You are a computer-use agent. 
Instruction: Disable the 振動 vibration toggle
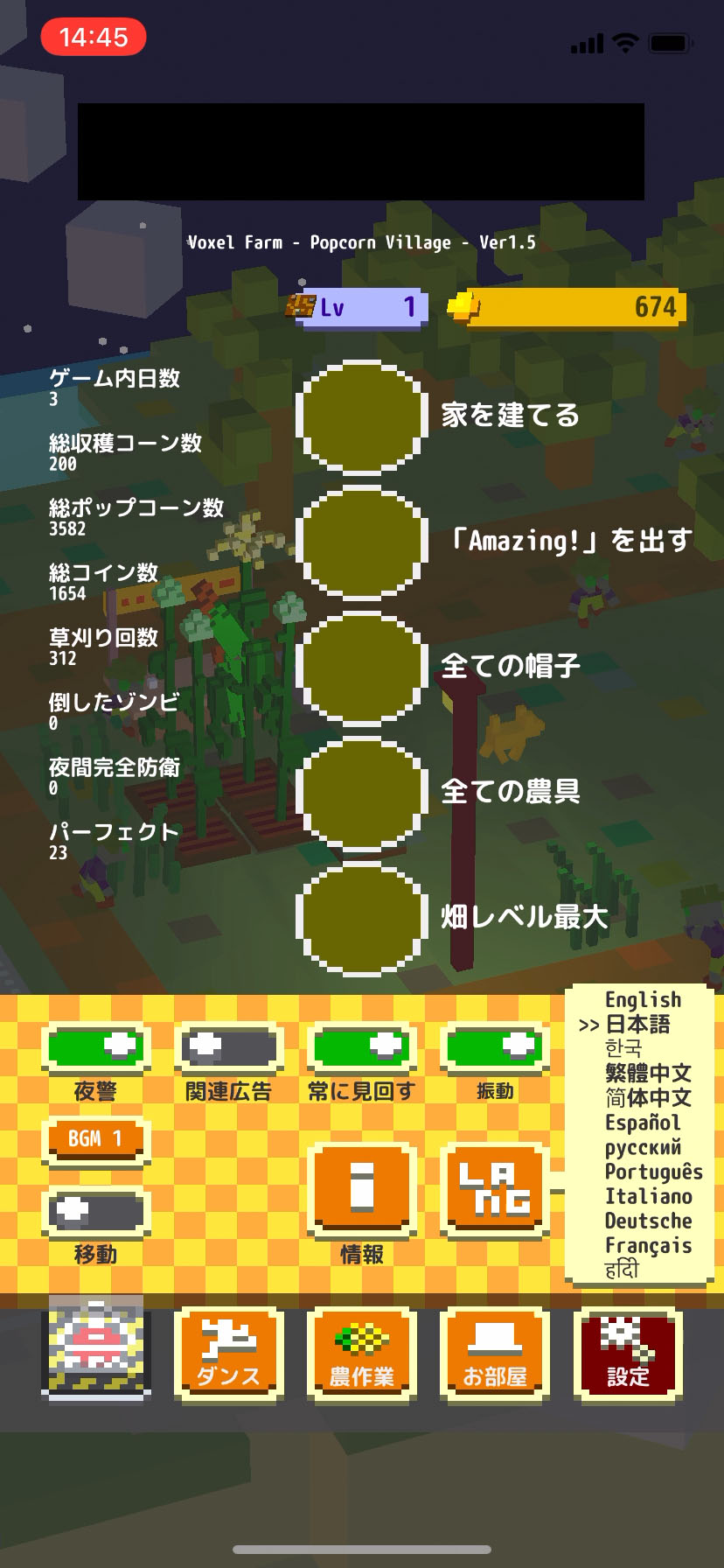tap(495, 1047)
